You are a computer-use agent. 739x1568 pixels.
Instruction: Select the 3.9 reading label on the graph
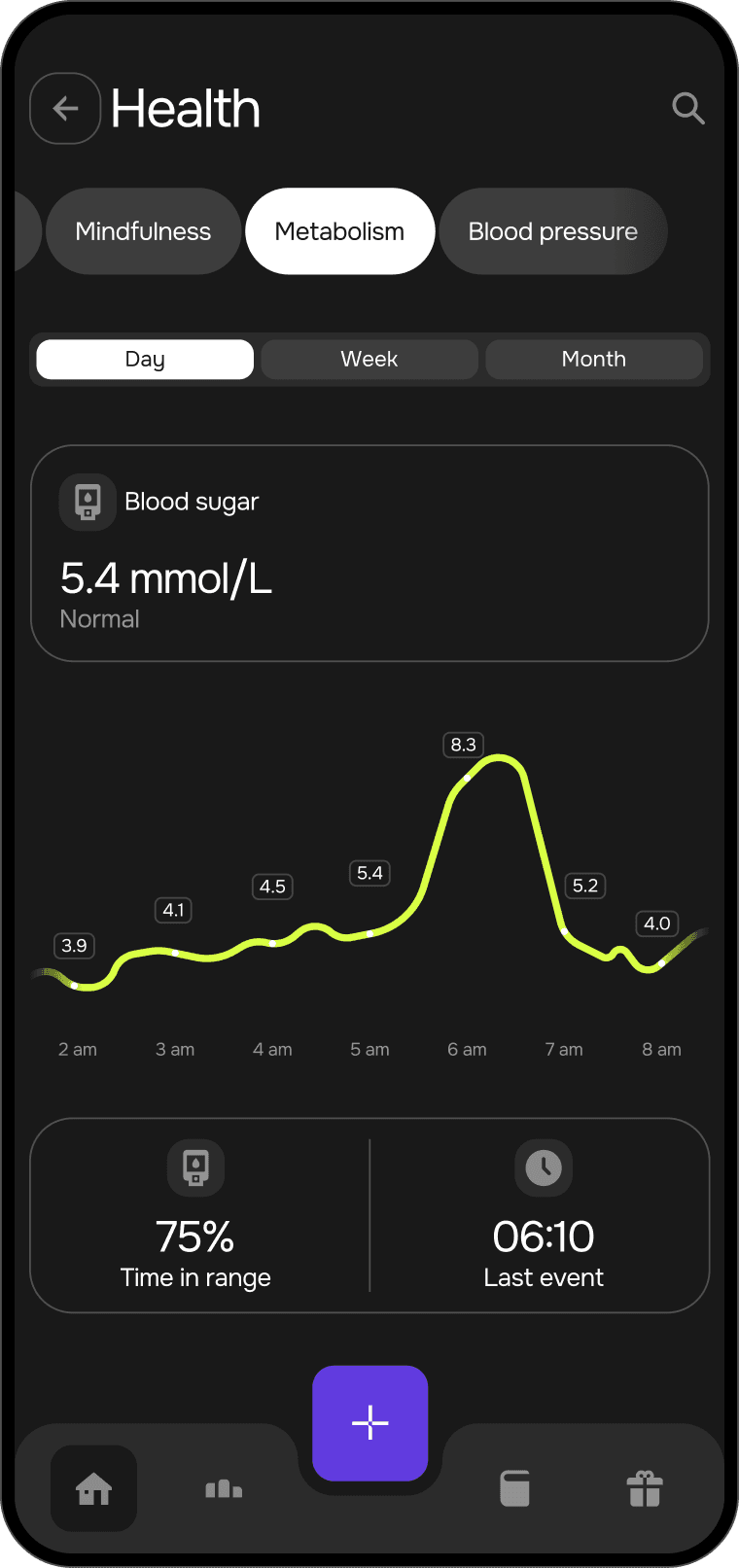pyautogui.click(x=74, y=945)
